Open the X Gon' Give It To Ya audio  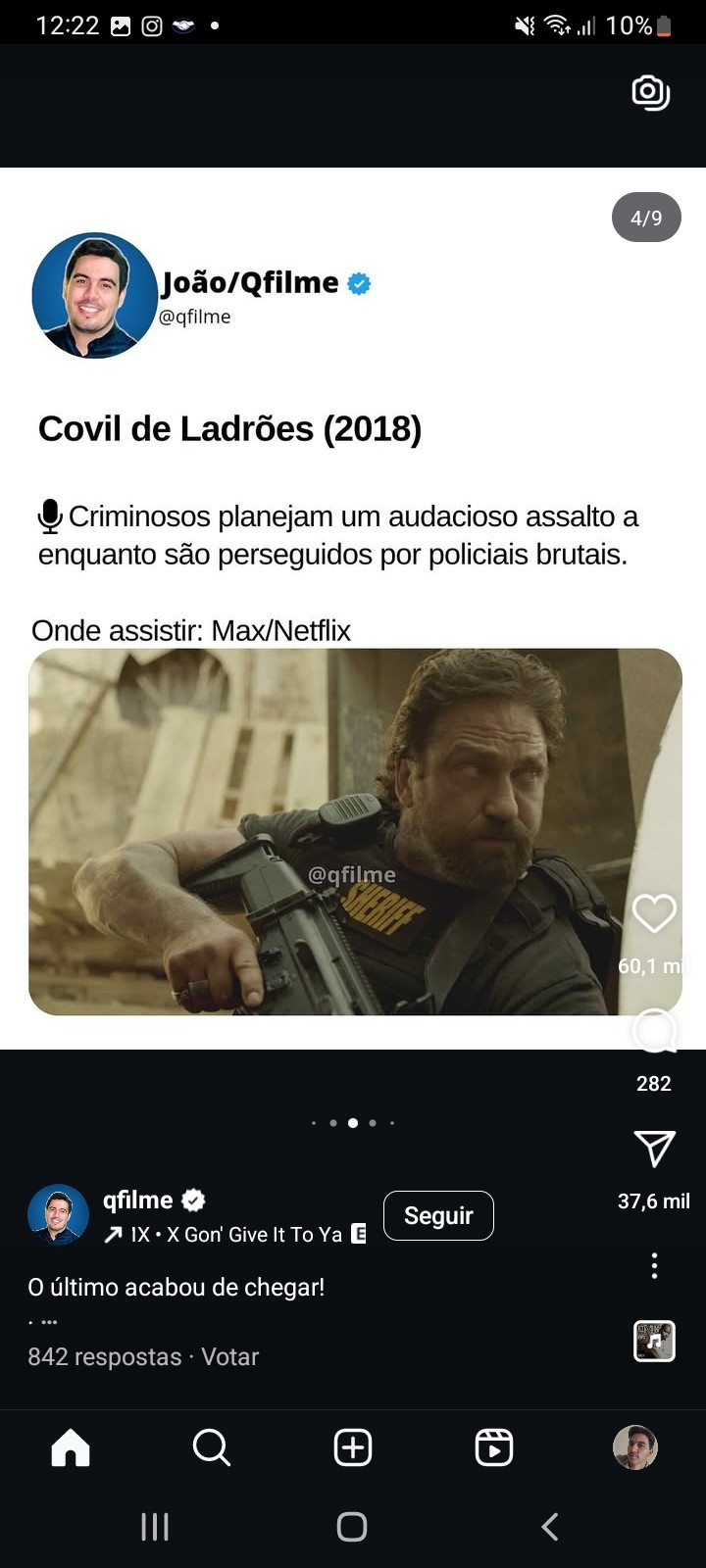[x=235, y=1235]
